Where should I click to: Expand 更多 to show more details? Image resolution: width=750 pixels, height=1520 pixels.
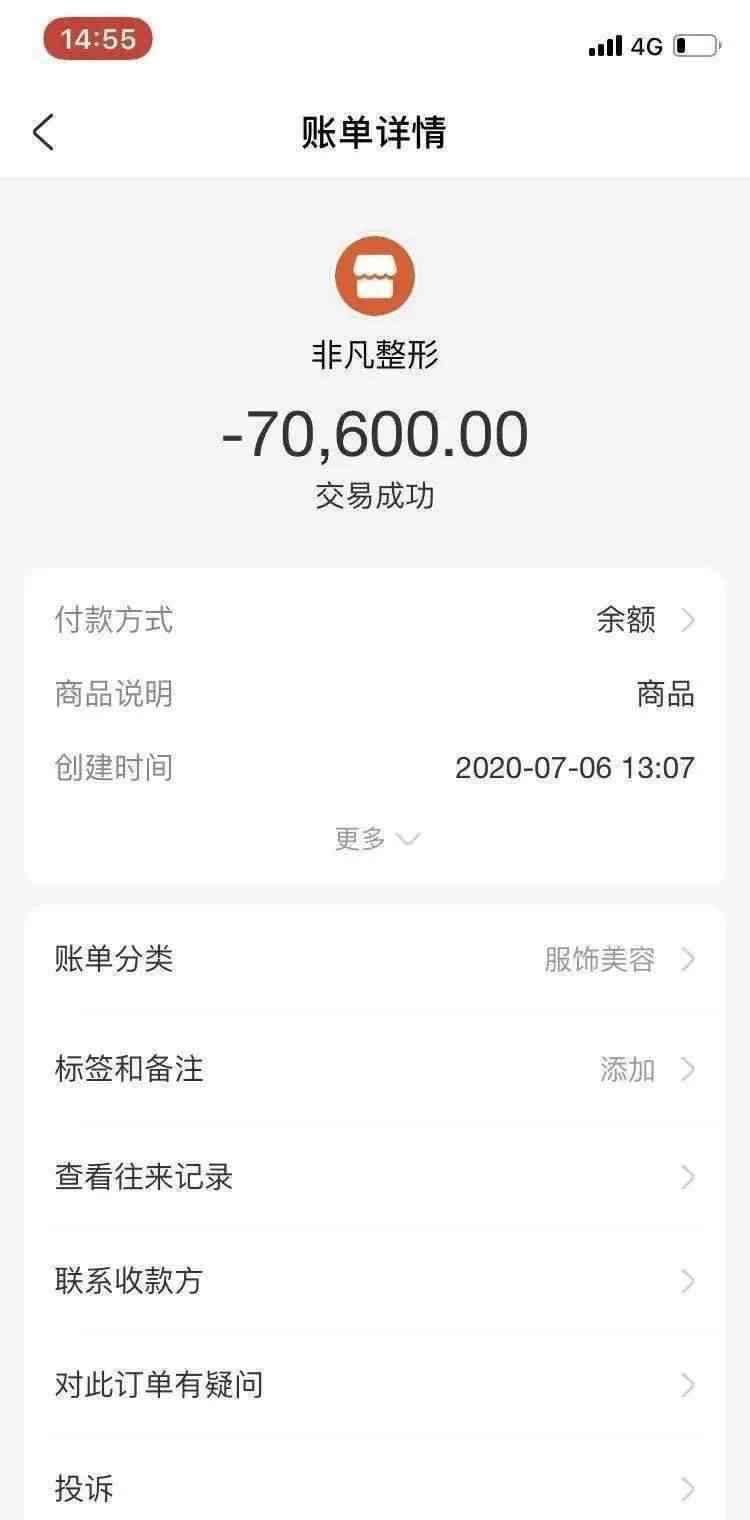tap(376, 838)
